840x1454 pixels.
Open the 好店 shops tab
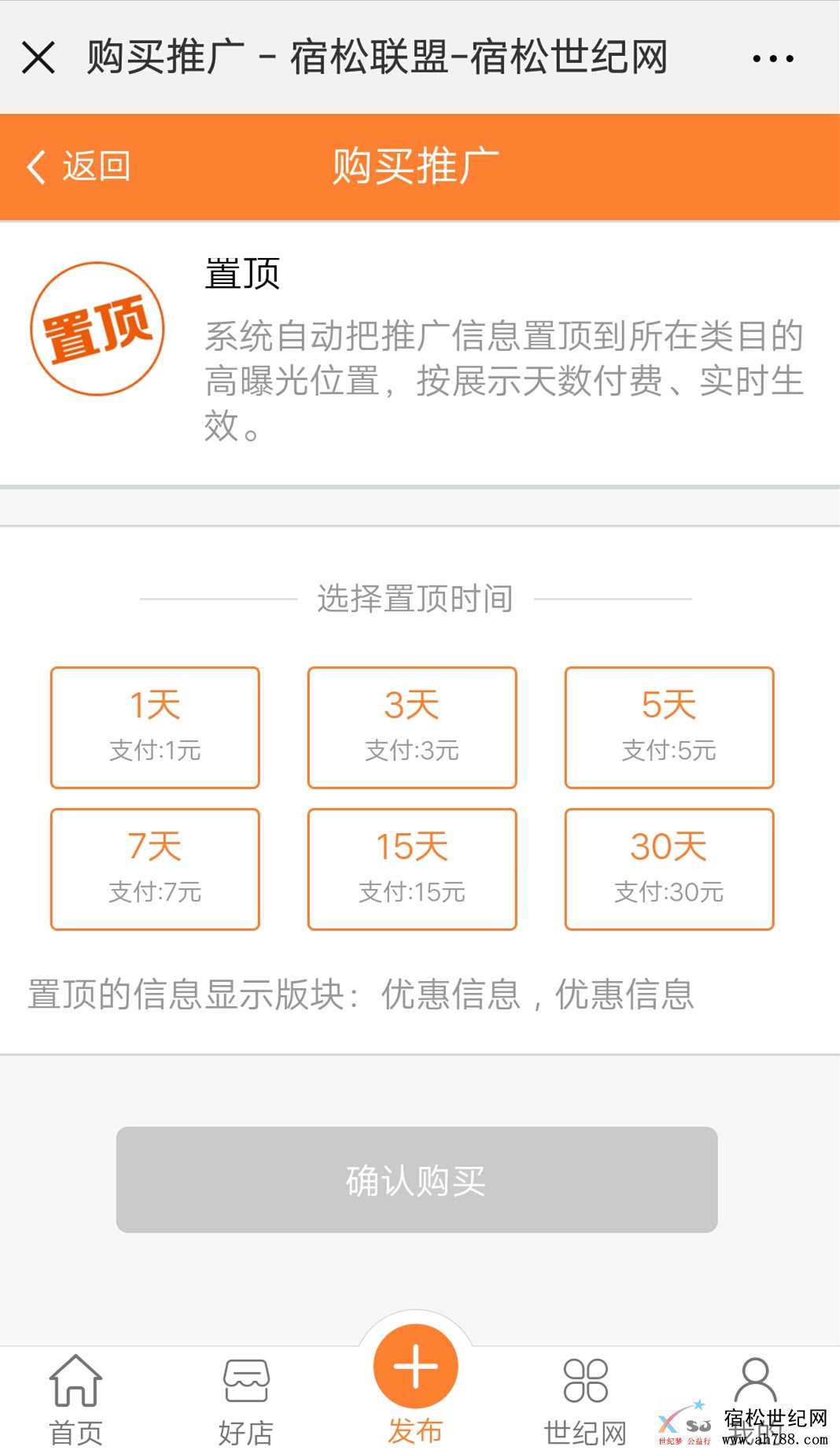click(246, 1399)
